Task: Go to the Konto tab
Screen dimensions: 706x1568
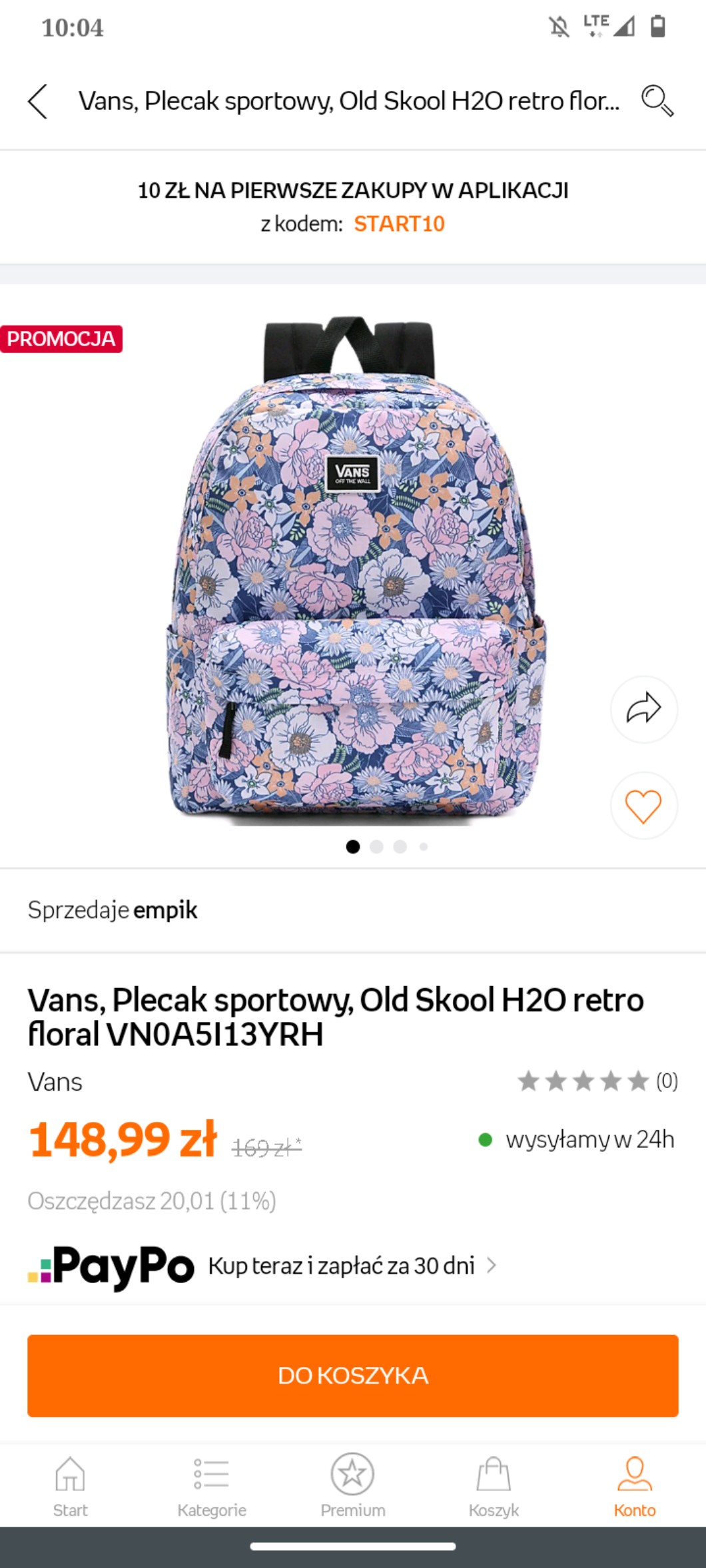Action: click(x=635, y=1485)
